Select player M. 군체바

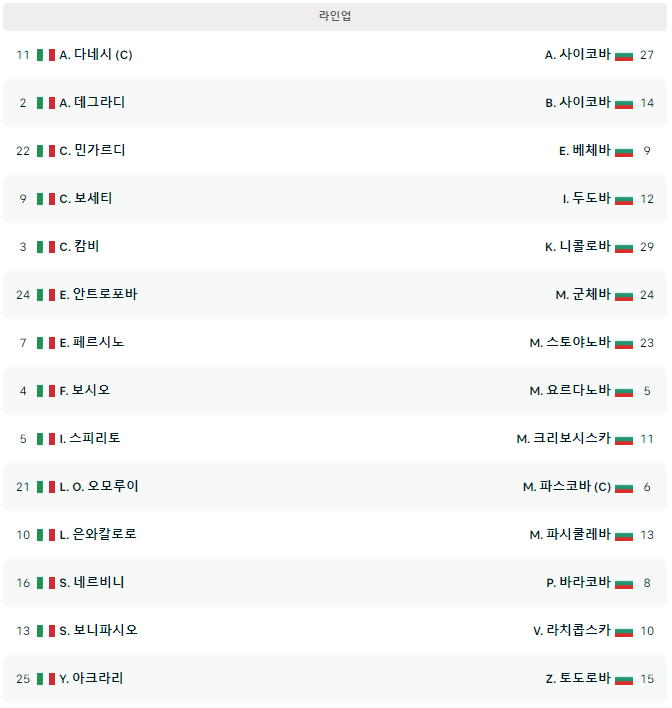pyautogui.click(x=583, y=295)
